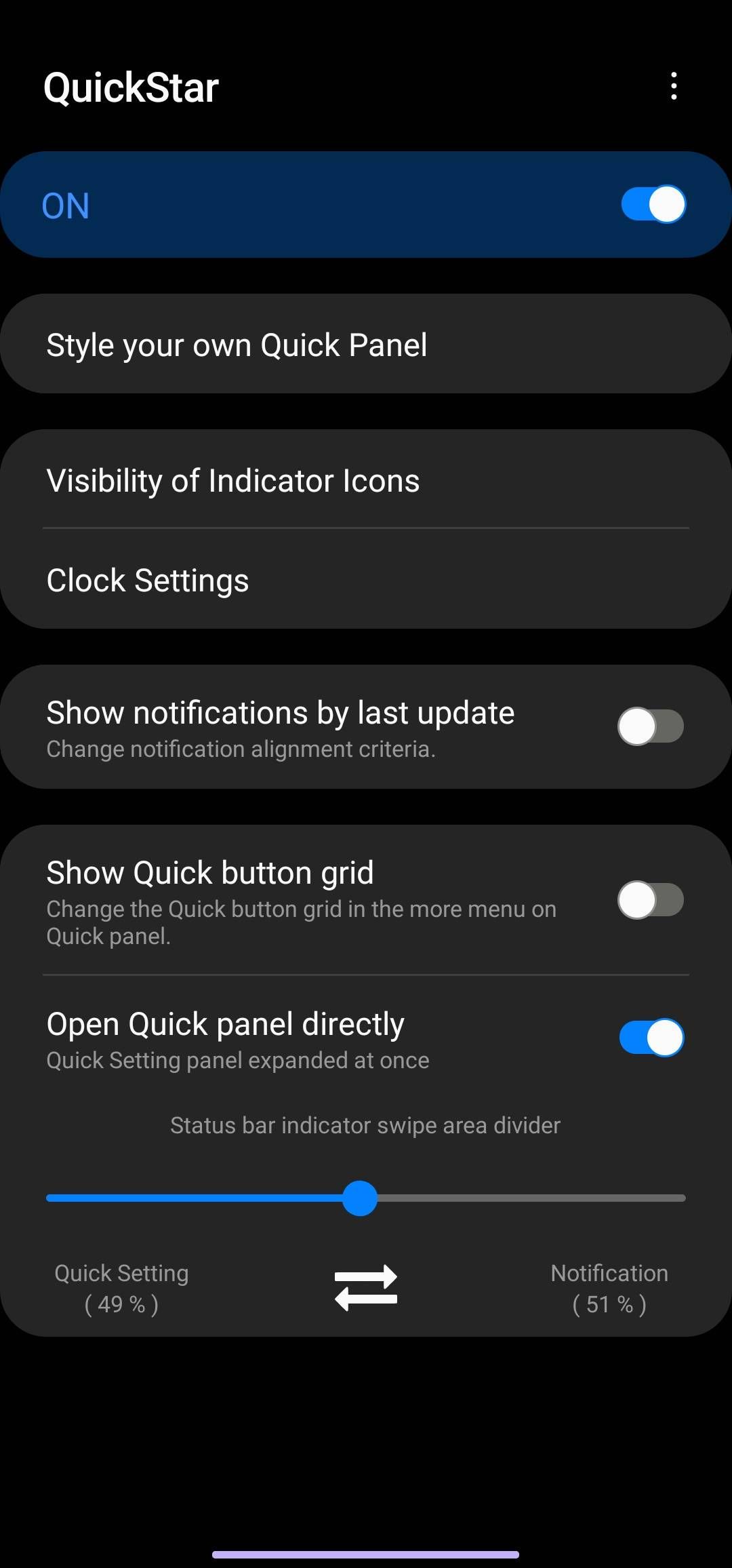Tap the swap arrows icon near the slider

[x=366, y=1287]
